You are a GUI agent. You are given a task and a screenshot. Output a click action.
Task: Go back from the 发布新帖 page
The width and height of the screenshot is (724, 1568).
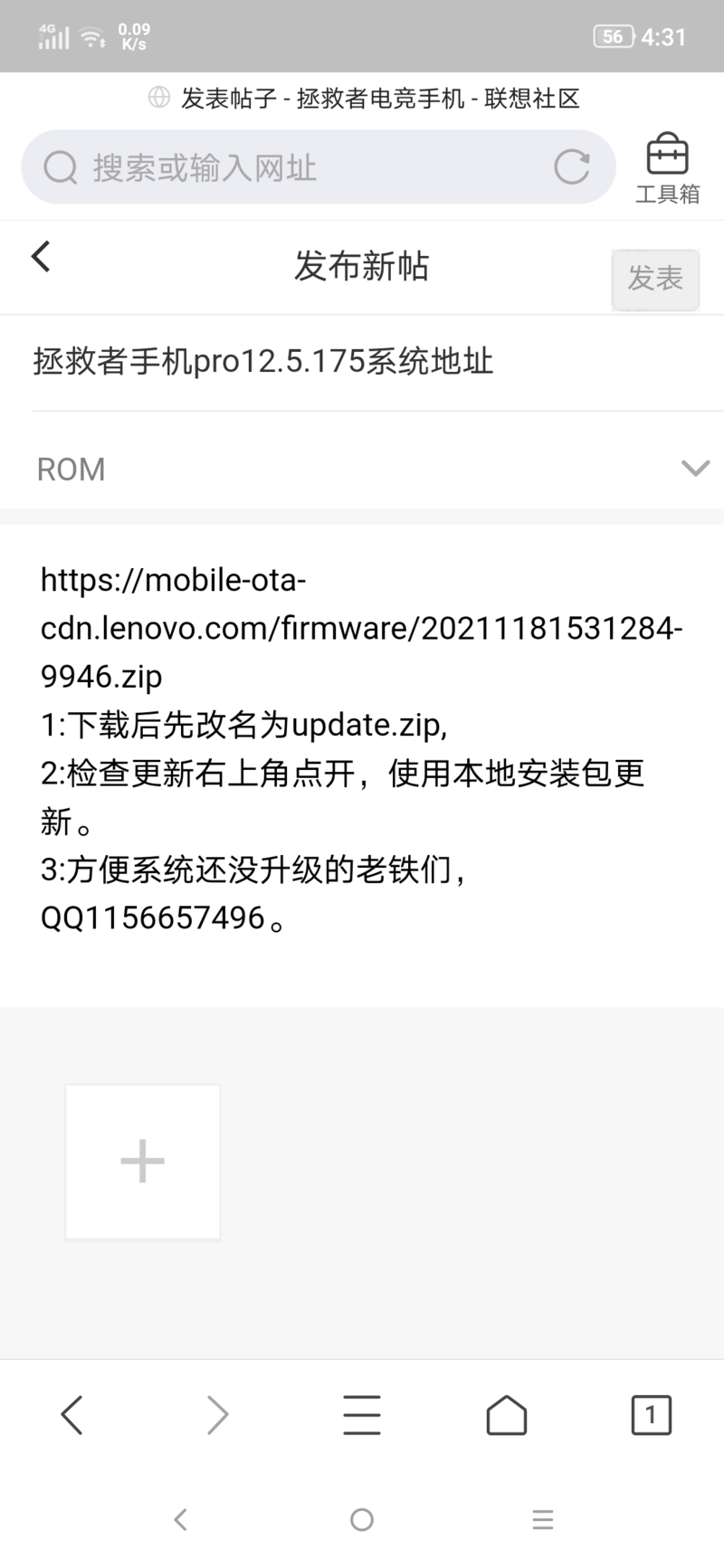click(x=42, y=257)
